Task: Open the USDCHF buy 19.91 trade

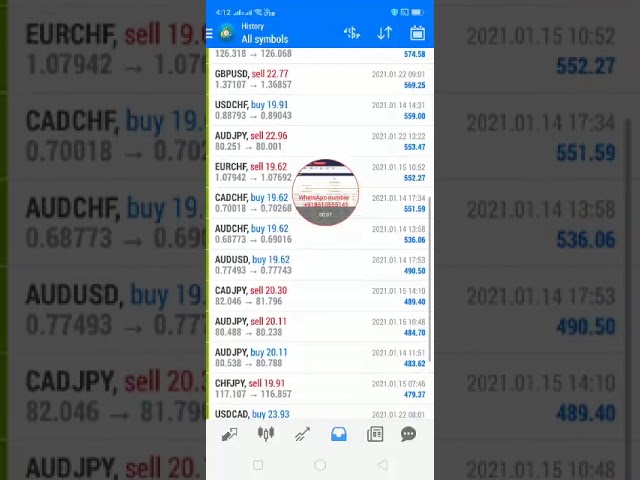Action: (x=318, y=110)
